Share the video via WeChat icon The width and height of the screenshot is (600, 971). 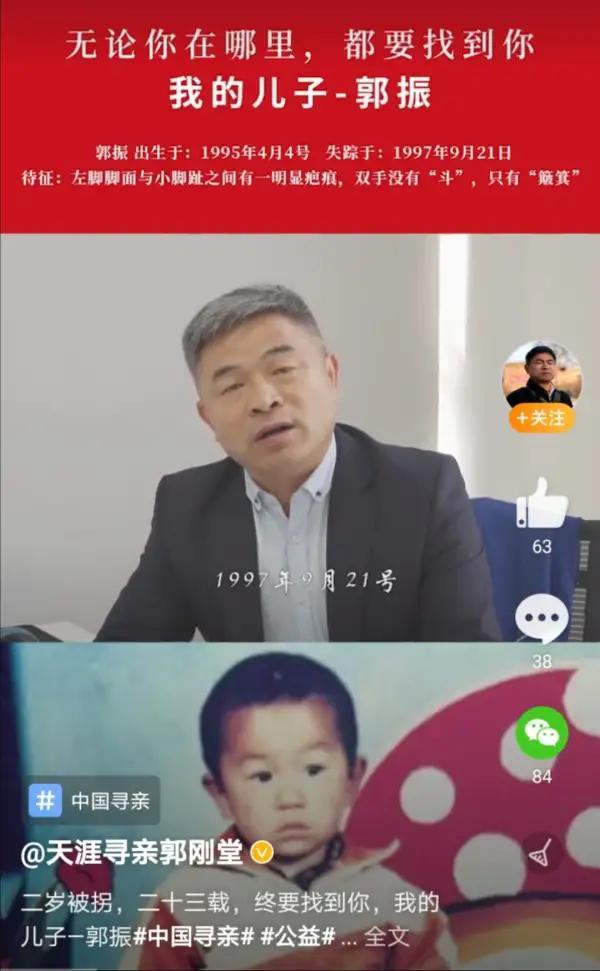tap(541, 733)
